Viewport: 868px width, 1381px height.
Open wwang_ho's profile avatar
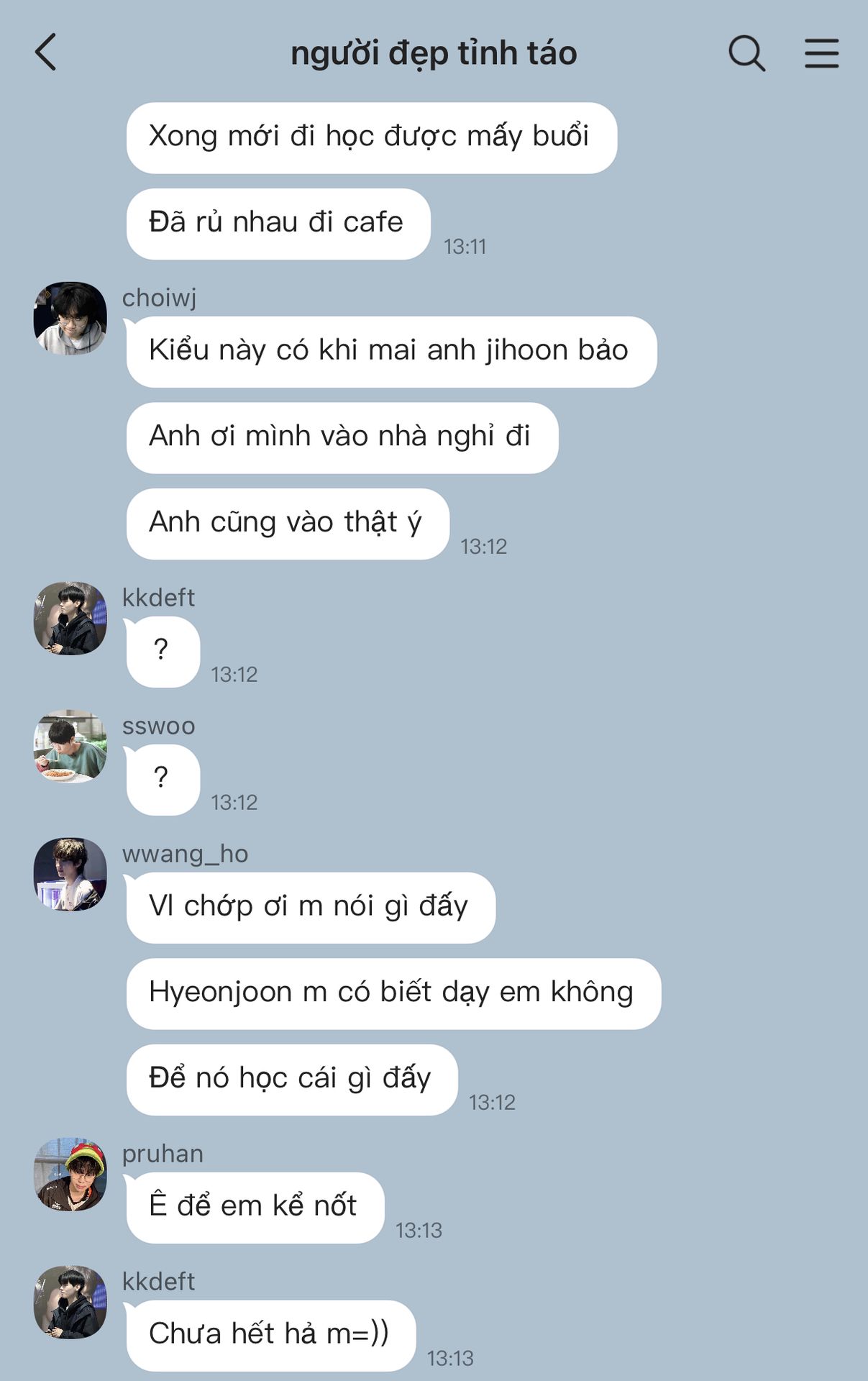[70, 874]
